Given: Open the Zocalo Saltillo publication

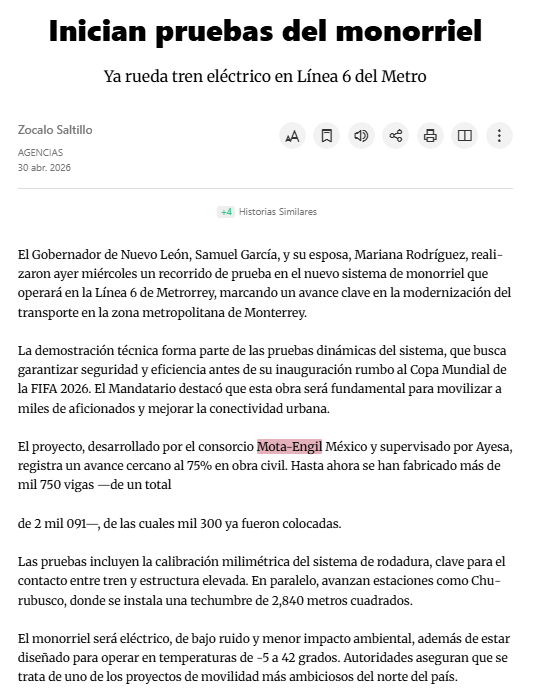Looking at the screenshot, I should [55, 130].
